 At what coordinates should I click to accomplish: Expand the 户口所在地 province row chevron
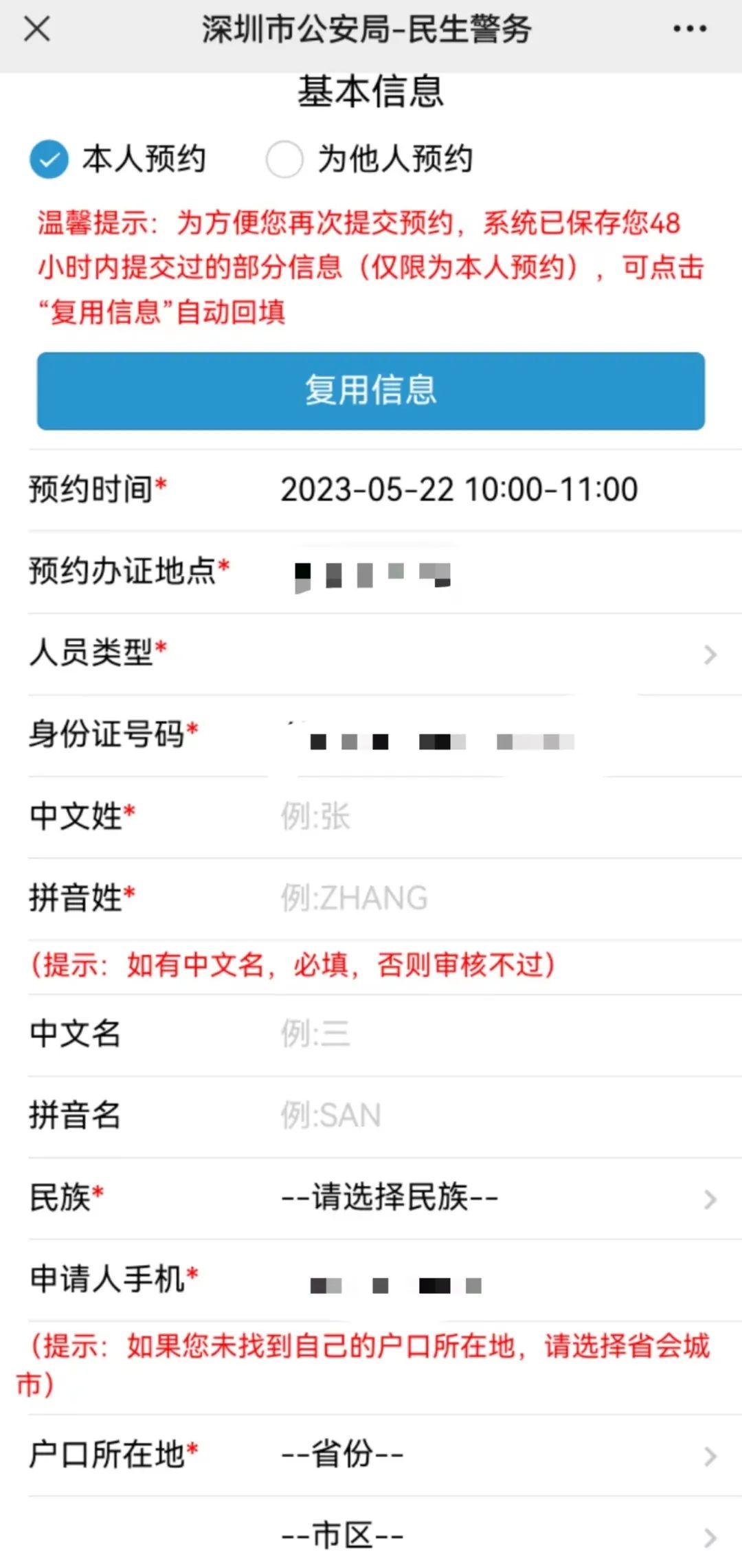709,1455
